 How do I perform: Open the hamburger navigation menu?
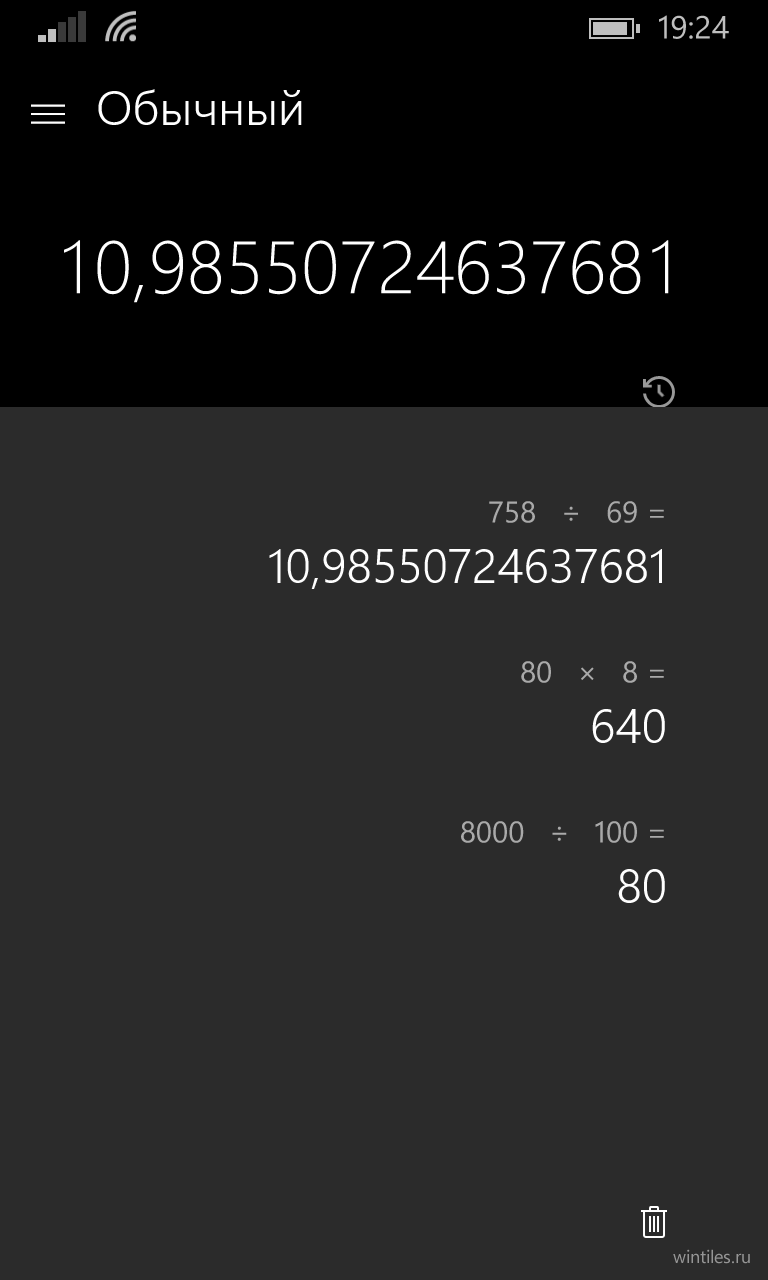(48, 114)
